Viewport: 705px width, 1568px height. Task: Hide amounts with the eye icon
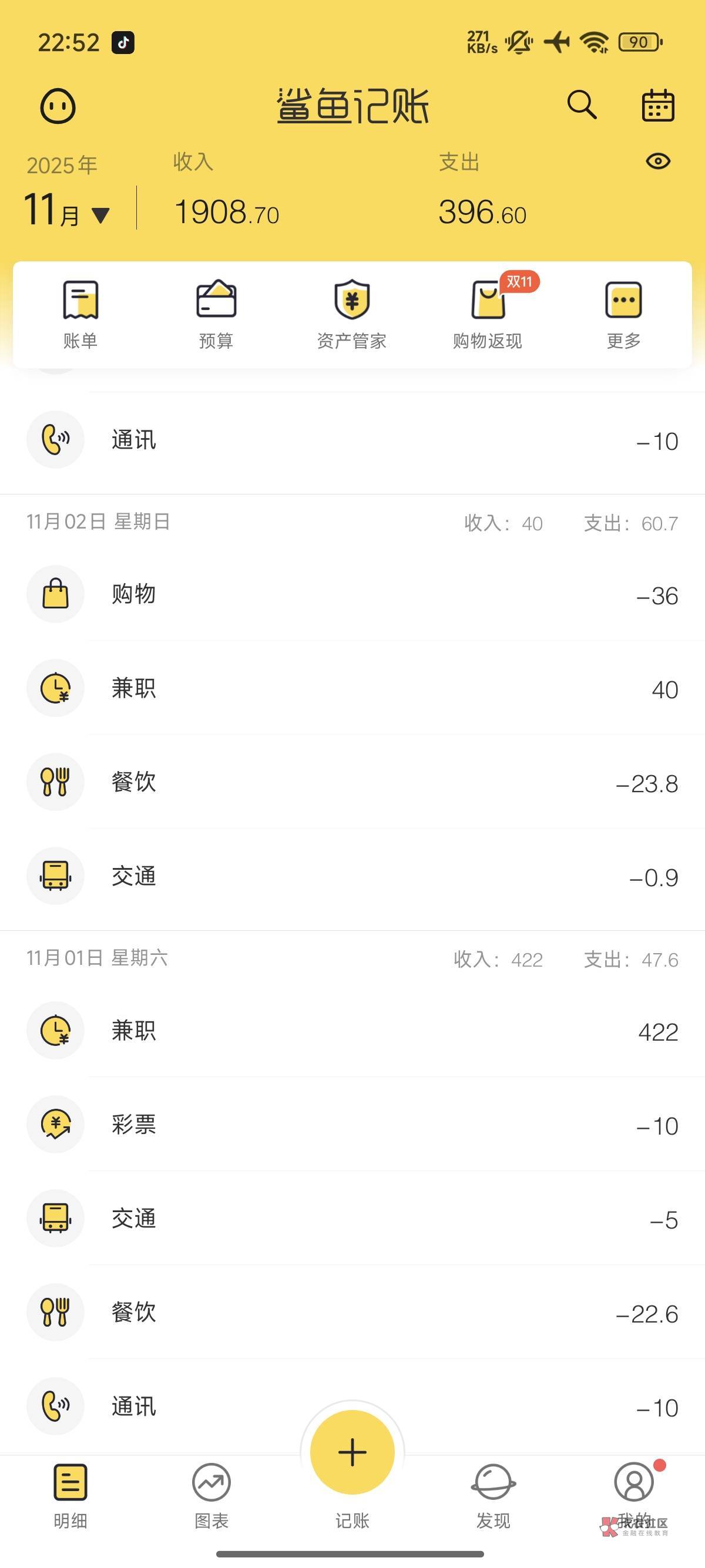[657, 161]
